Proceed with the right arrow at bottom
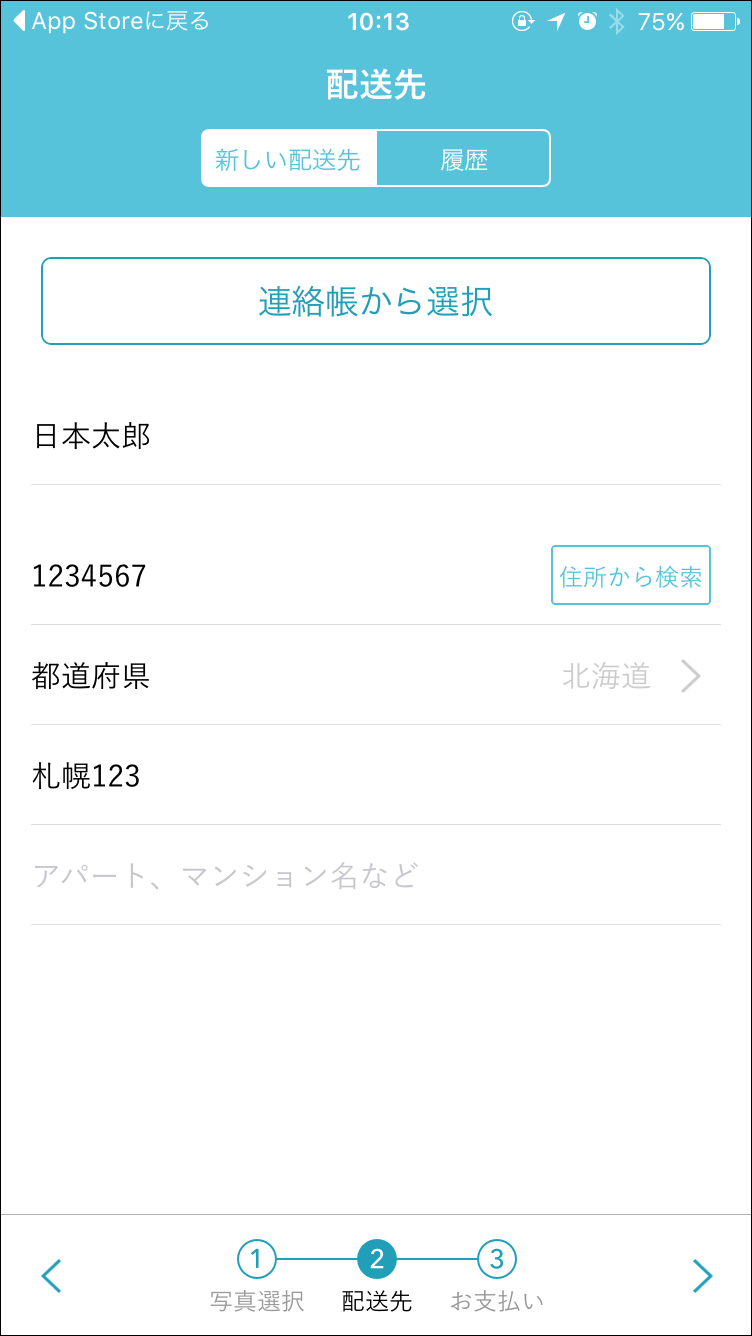This screenshot has width=752, height=1336. pyautogui.click(x=702, y=1276)
